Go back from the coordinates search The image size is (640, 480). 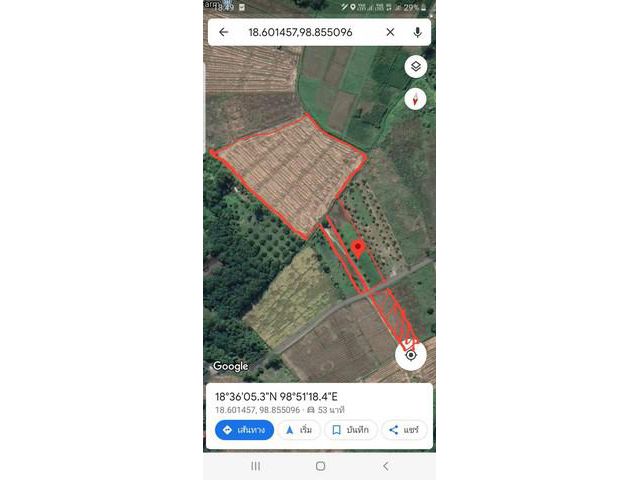(223, 32)
